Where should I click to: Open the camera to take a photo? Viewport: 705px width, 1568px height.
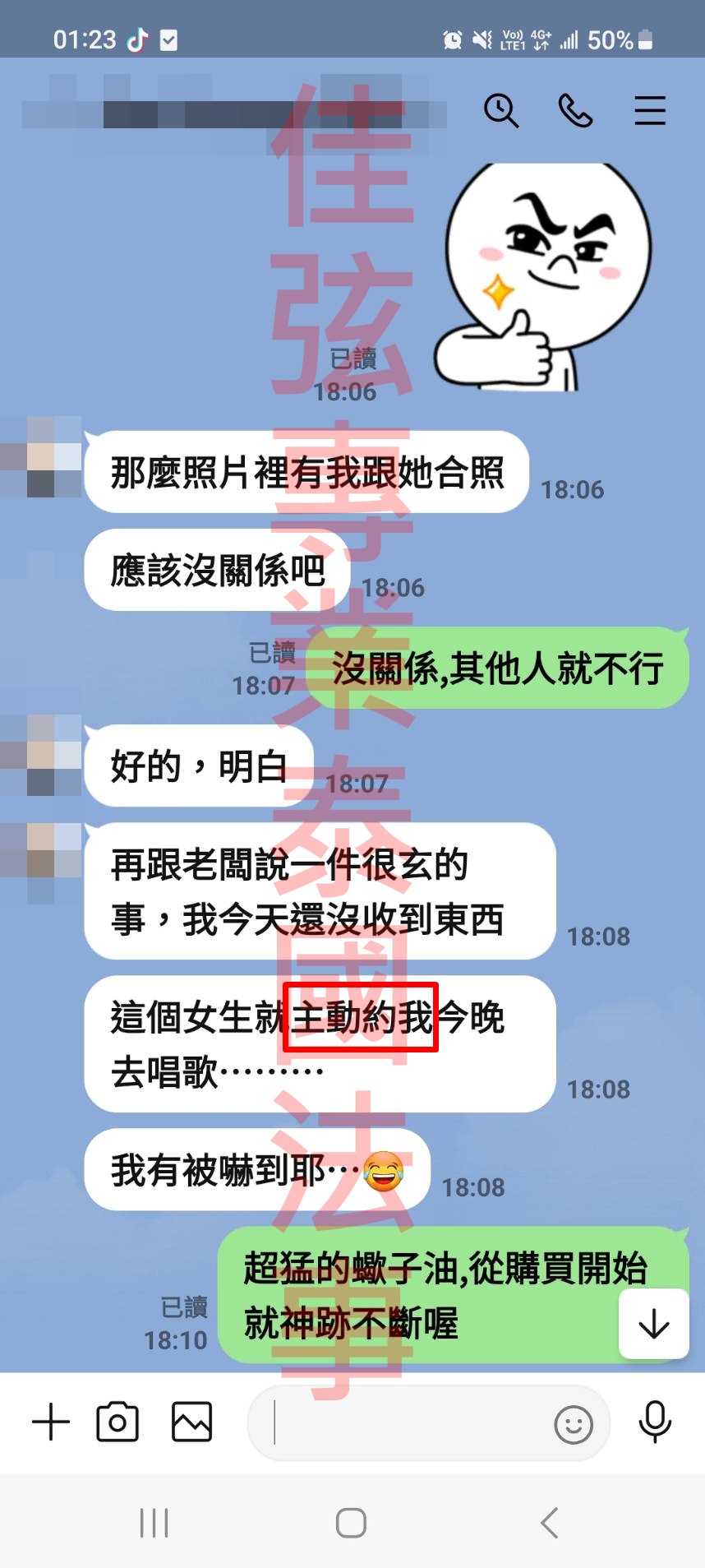(x=117, y=1422)
